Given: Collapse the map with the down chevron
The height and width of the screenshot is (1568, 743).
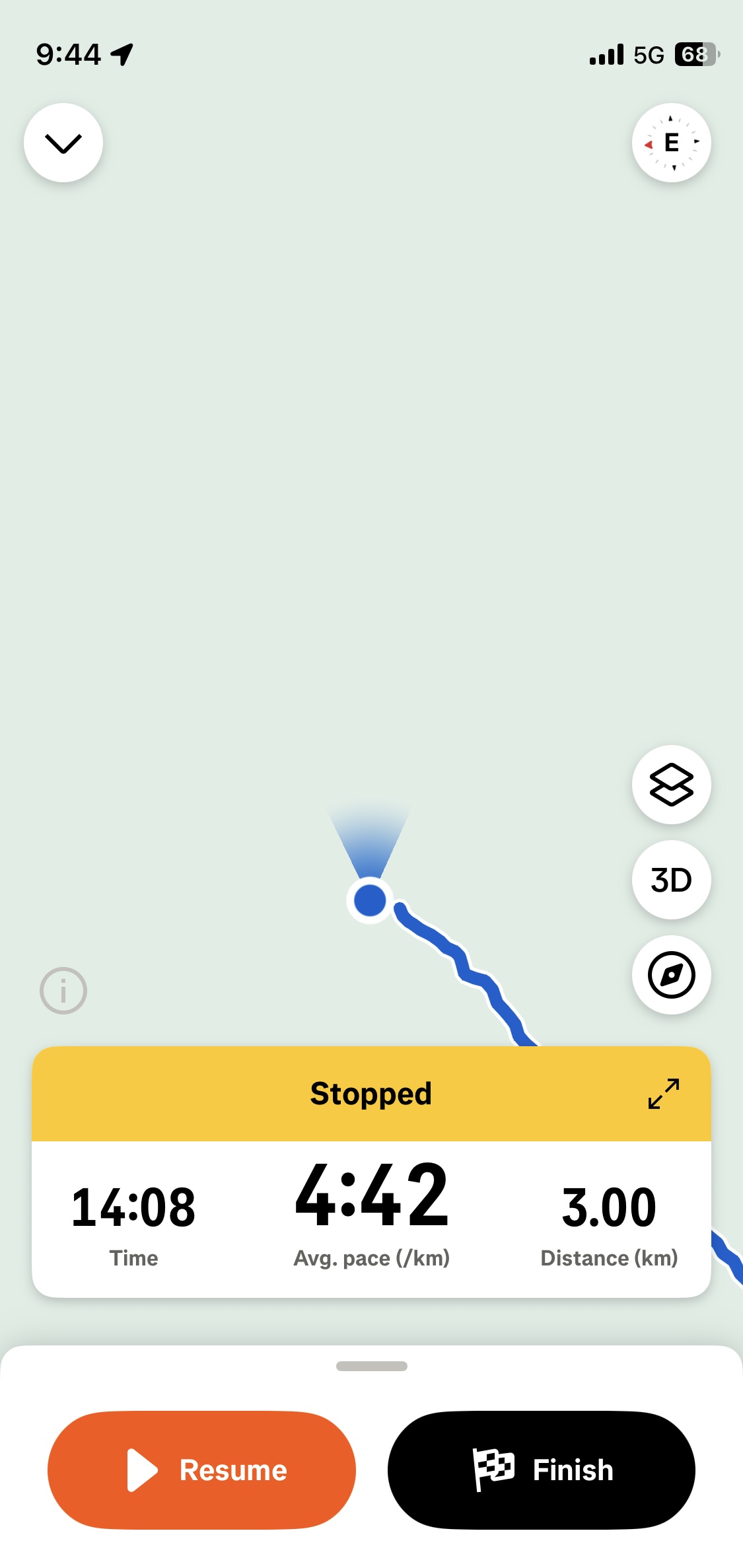Looking at the screenshot, I should point(63,143).
